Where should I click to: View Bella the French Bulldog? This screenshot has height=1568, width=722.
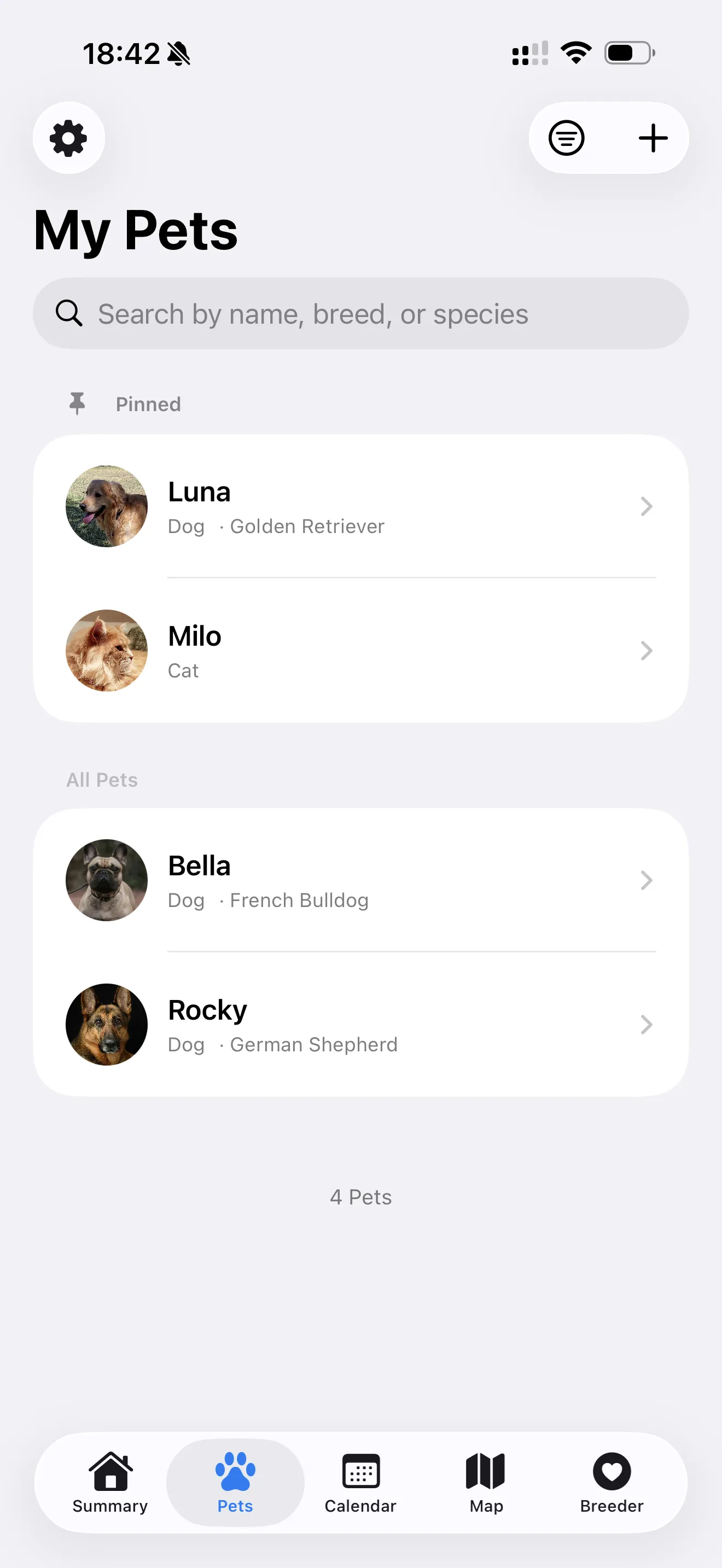[360, 880]
